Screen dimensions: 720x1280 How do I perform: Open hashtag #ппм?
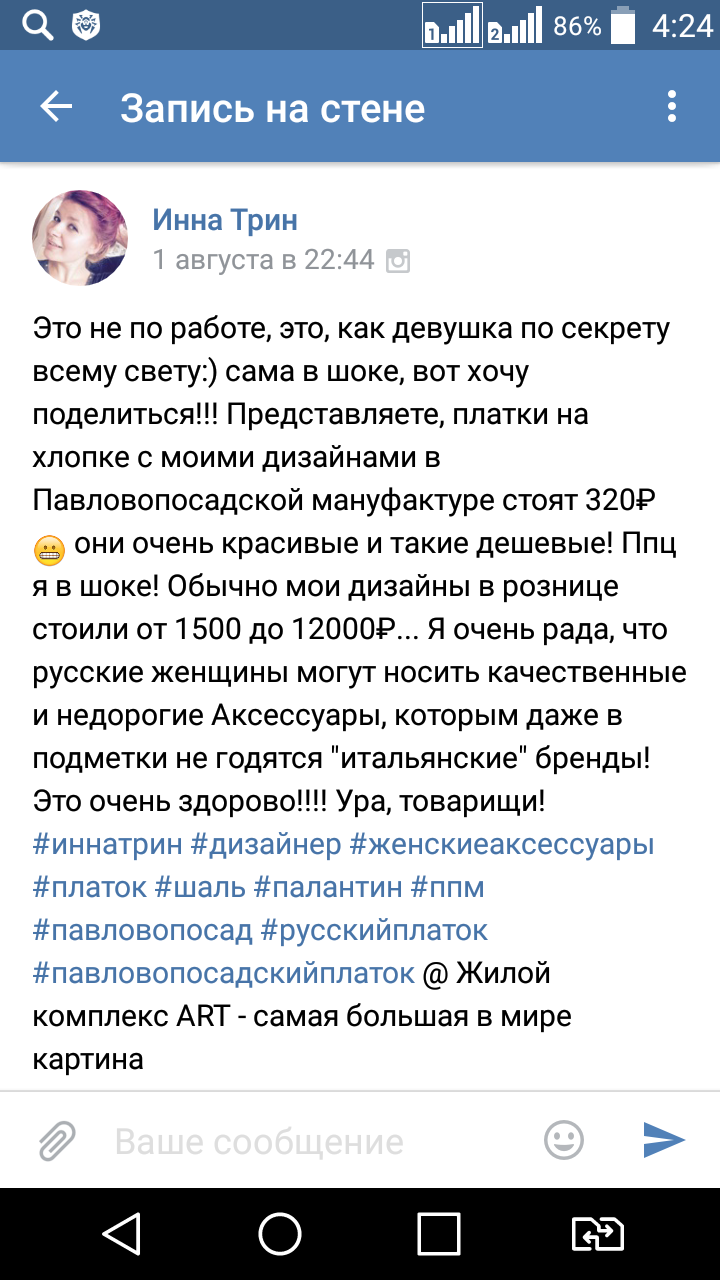447,887
